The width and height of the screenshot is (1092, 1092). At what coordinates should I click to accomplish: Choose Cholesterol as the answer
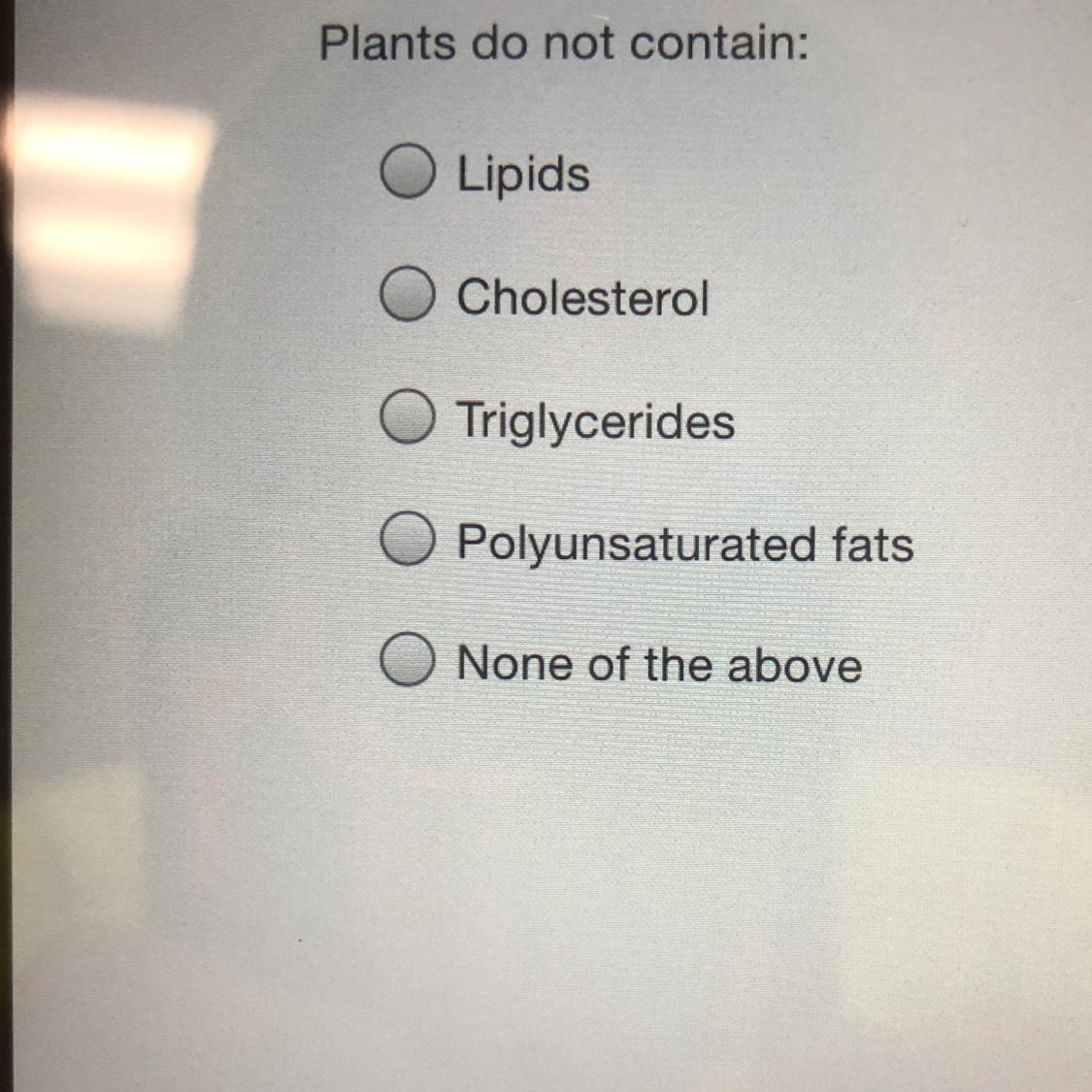(407, 295)
